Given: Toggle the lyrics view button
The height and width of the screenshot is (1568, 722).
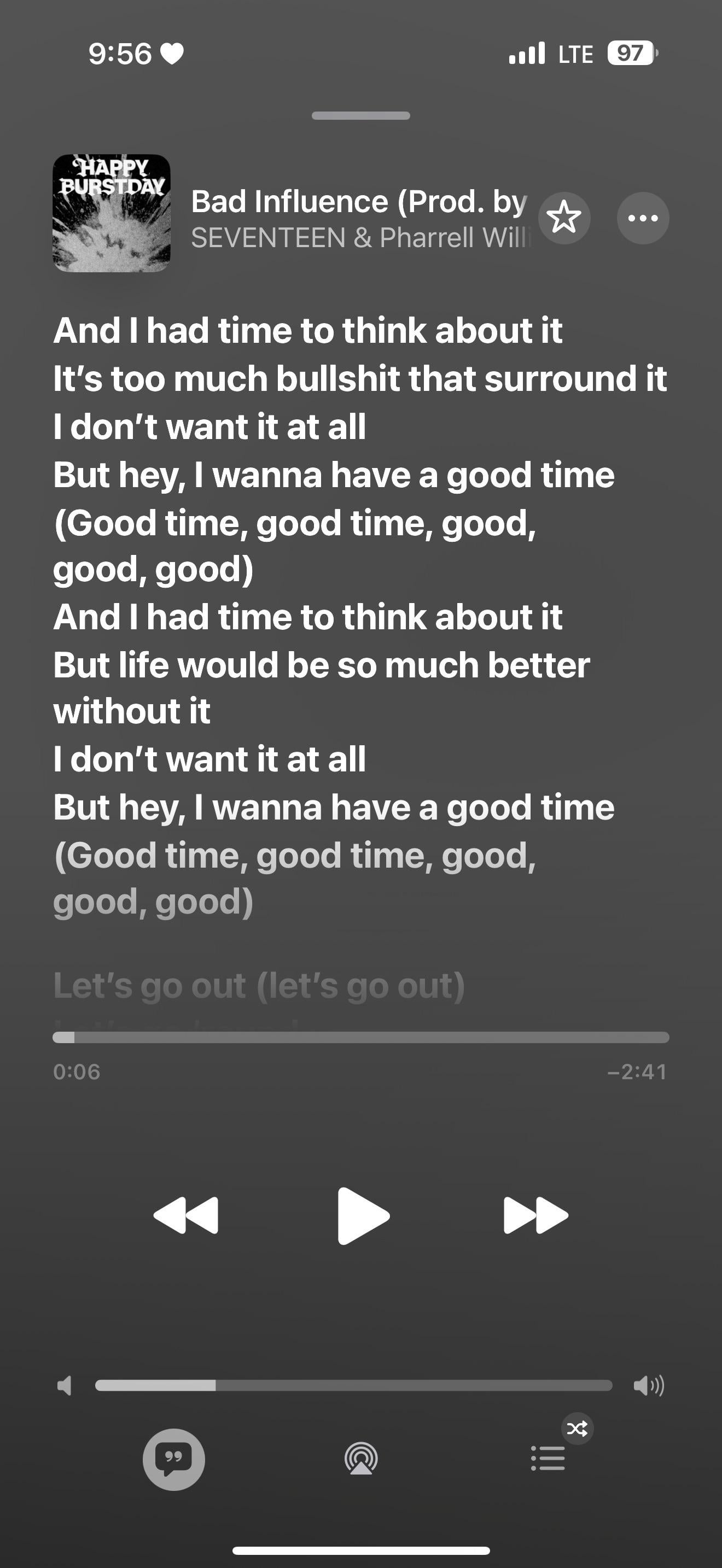Looking at the screenshot, I should pyautogui.click(x=173, y=1459).
